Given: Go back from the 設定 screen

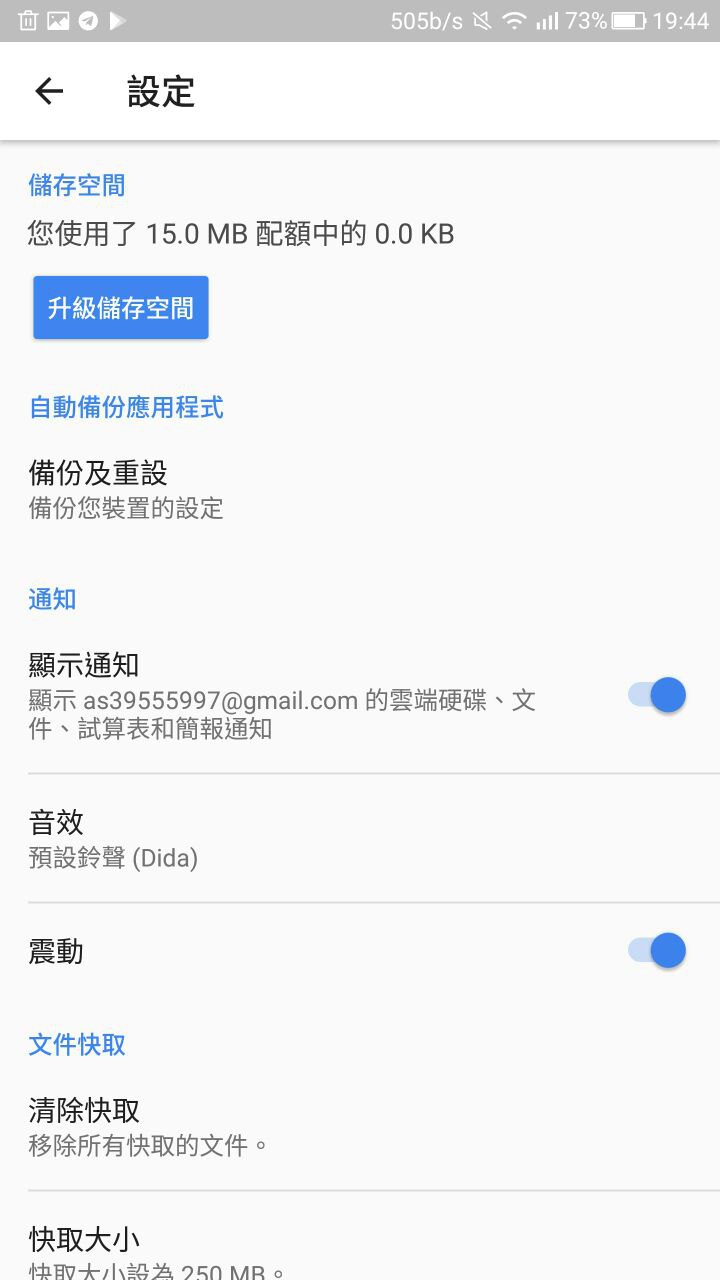Looking at the screenshot, I should [x=48, y=92].
